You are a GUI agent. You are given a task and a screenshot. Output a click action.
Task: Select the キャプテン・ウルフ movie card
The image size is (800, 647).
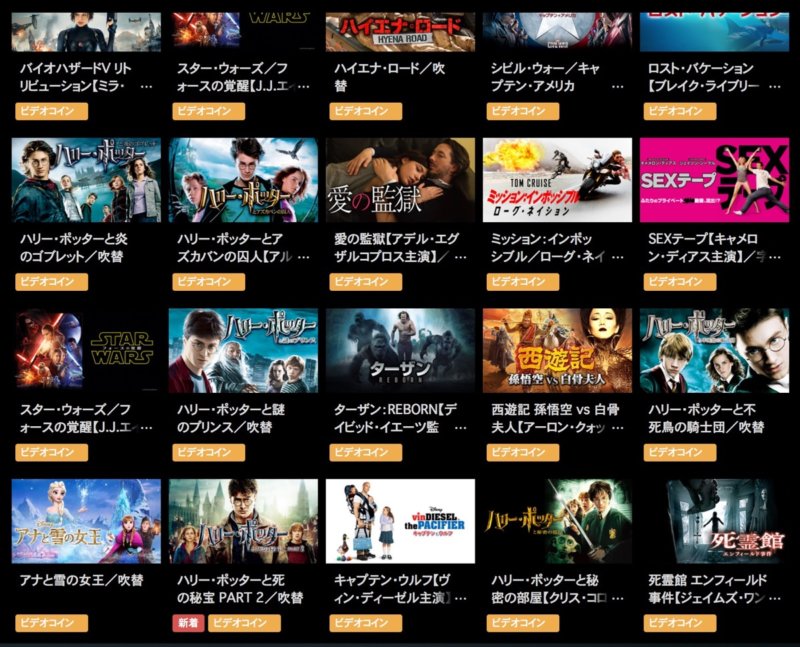coord(400,521)
